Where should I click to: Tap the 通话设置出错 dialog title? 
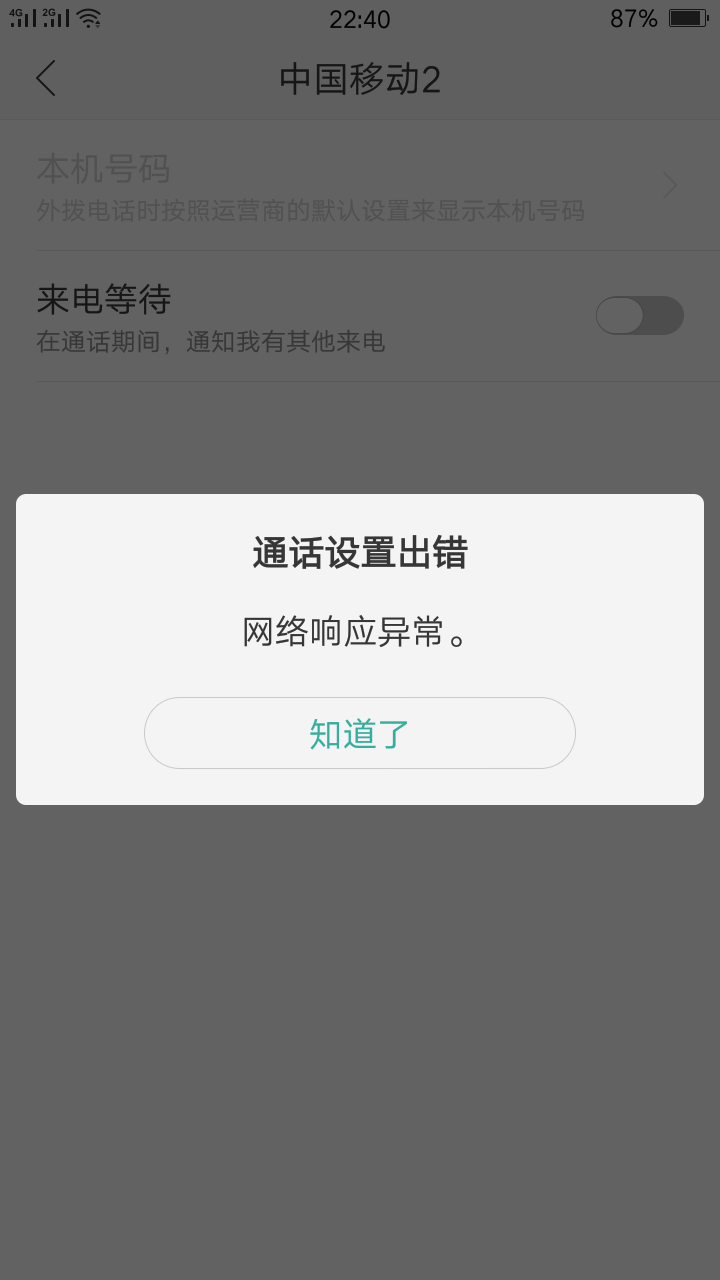[x=359, y=551]
